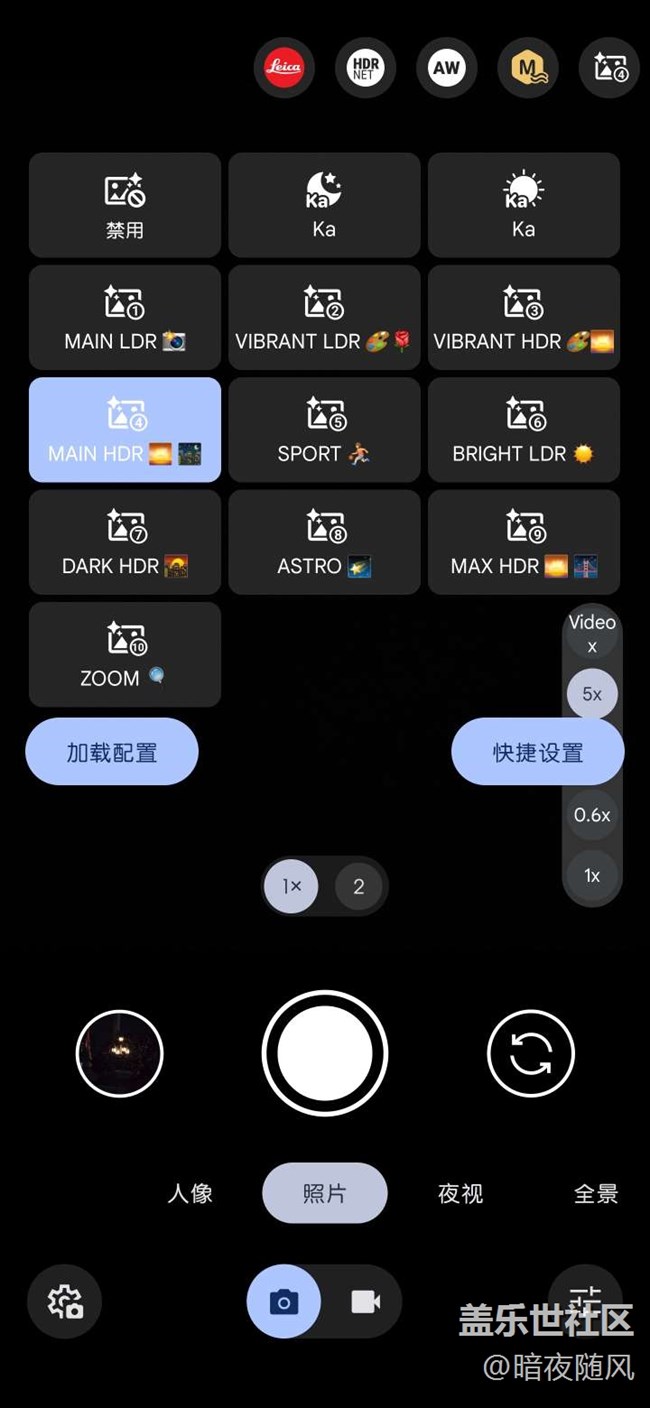Switch to the 5x zoom lens
The width and height of the screenshot is (650, 1408).
click(x=592, y=694)
